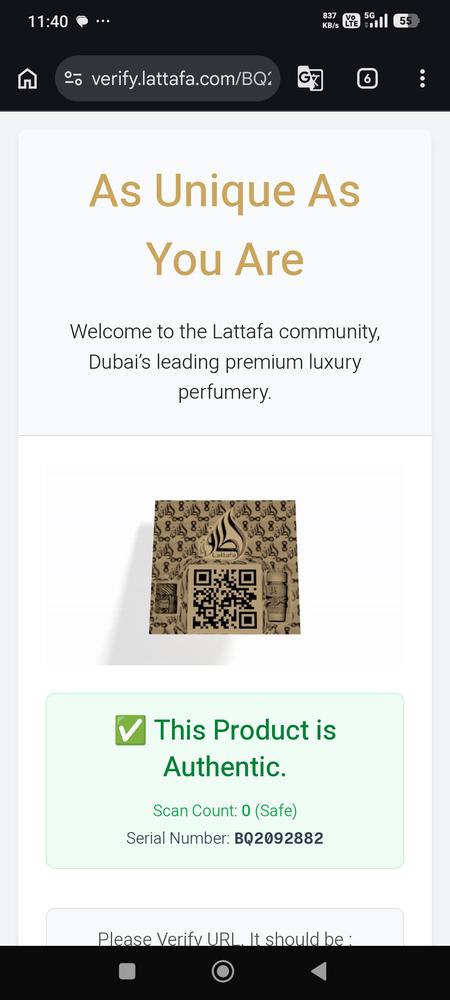Image resolution: width=450 pixels, height=1000 pixels.
Task: Open the browser overflow menu
Action: tap(422, 79)
